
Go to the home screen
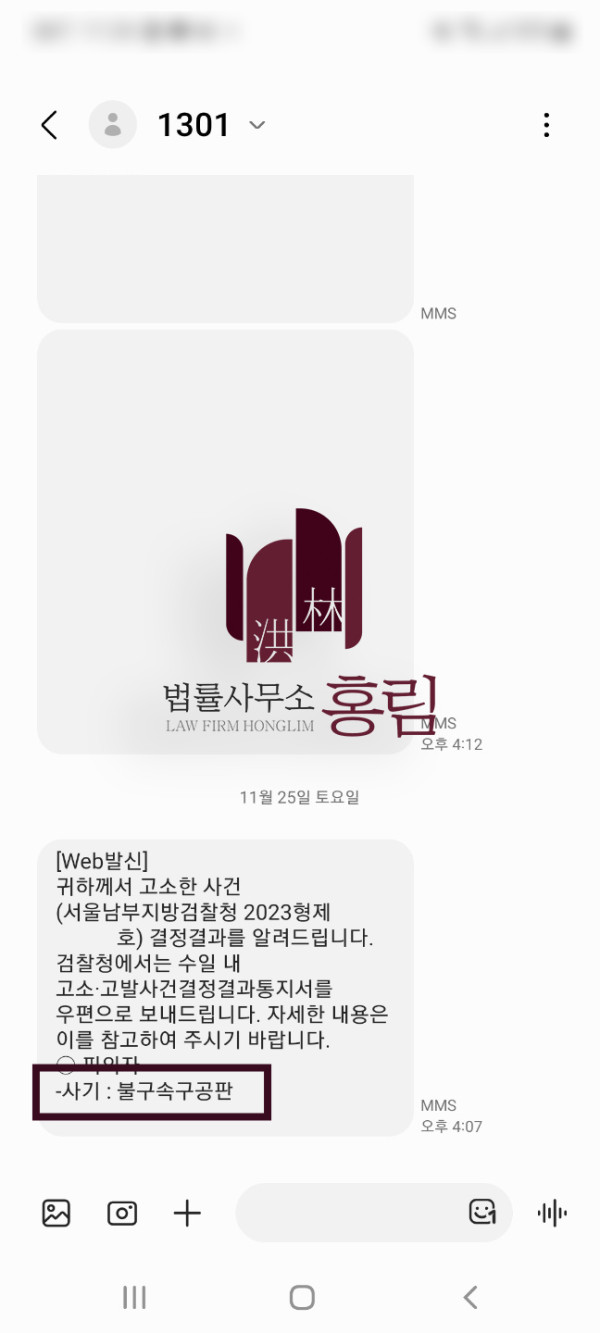click(x=302, y=1297)
